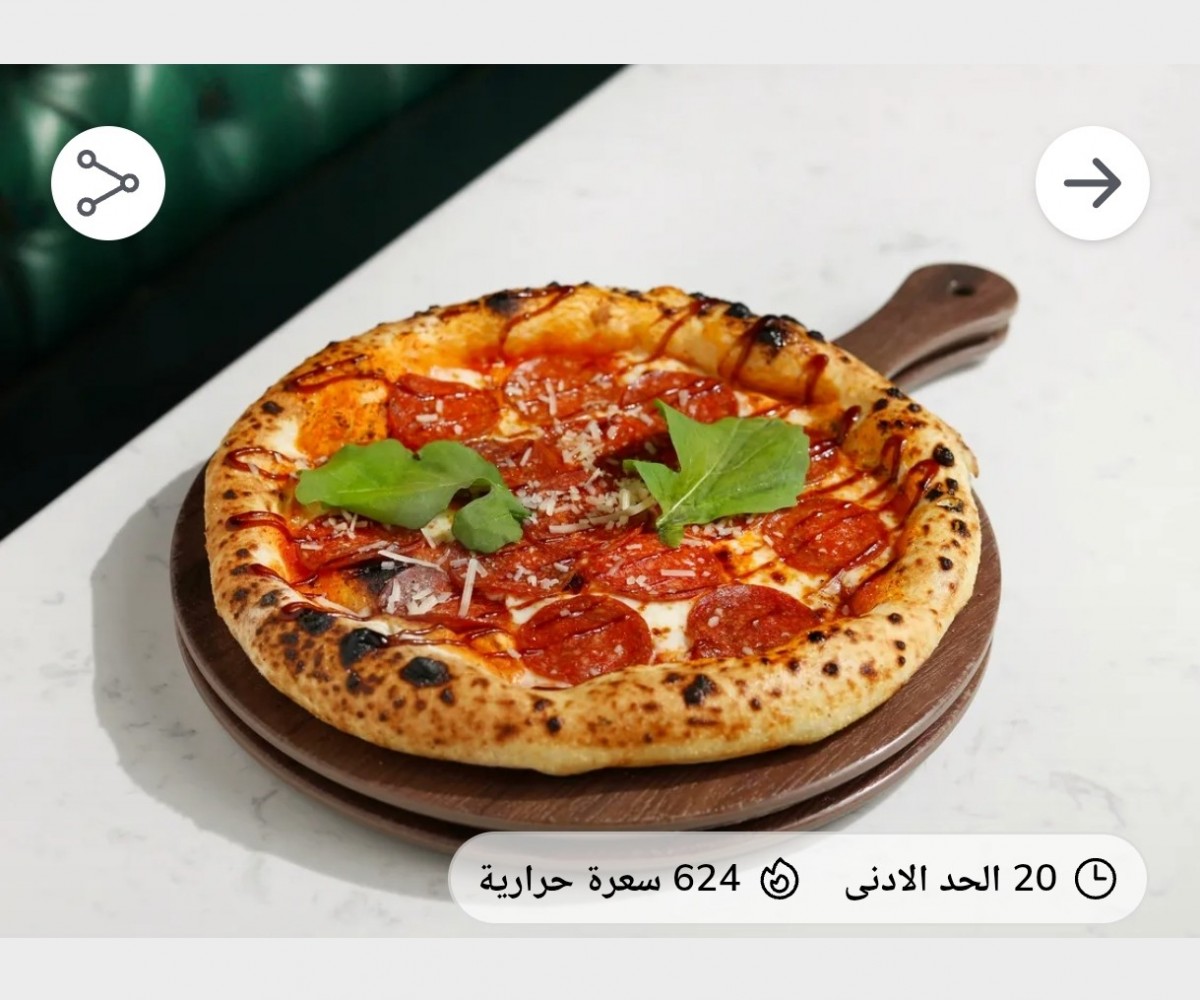The height and width of the screenshot is (1000, 1200).
Task: Share this pepperoni pizza item
Action: pos(108,183)
